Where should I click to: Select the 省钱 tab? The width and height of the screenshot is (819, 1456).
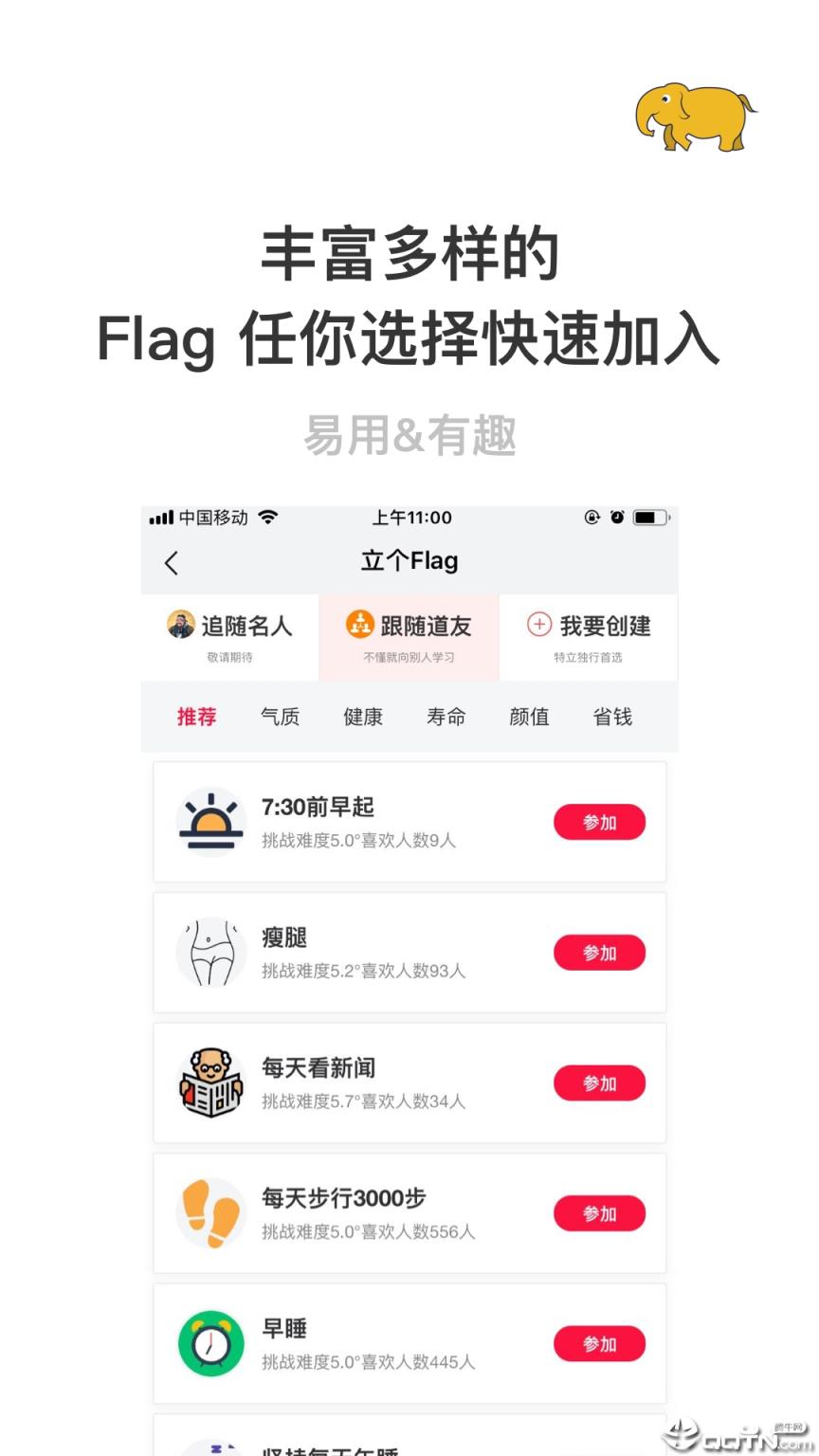[611, 718]
